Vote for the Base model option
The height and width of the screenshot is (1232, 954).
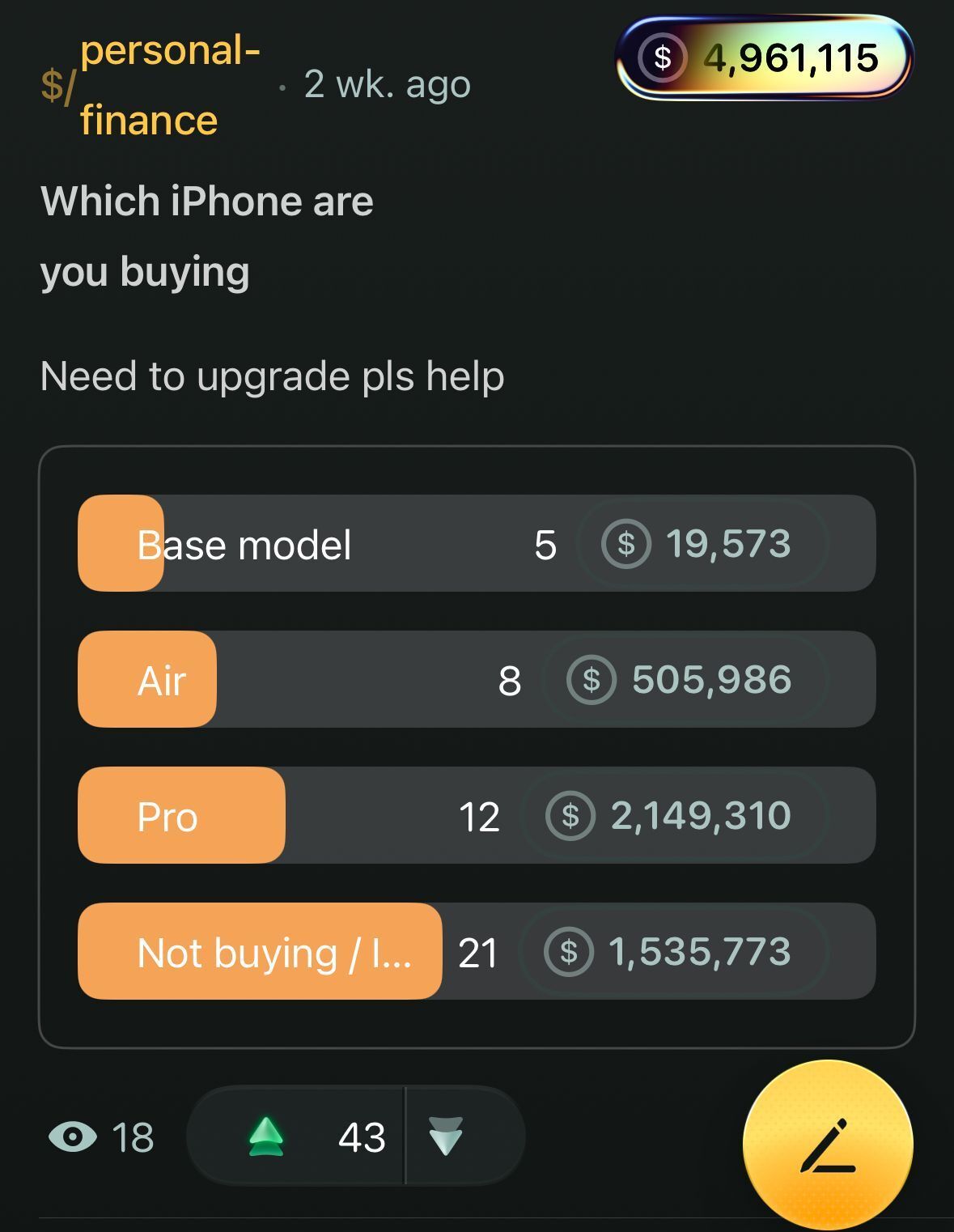pyautogui.click(x=324, y=544)
